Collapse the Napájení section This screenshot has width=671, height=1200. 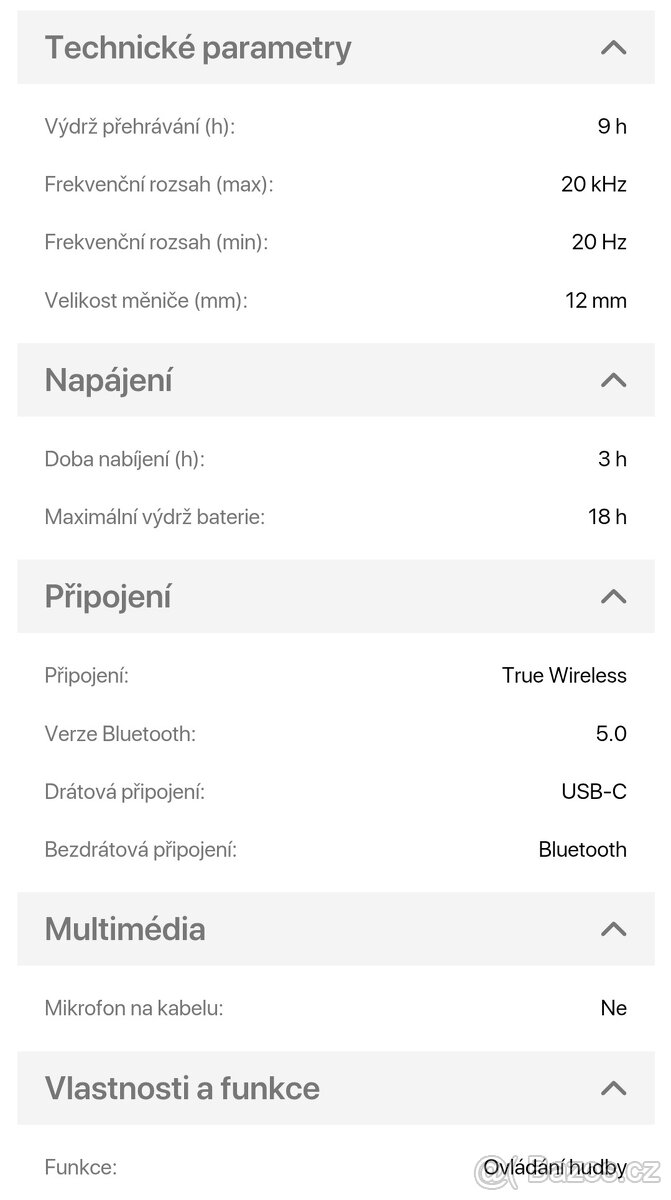tap(613, 380)
